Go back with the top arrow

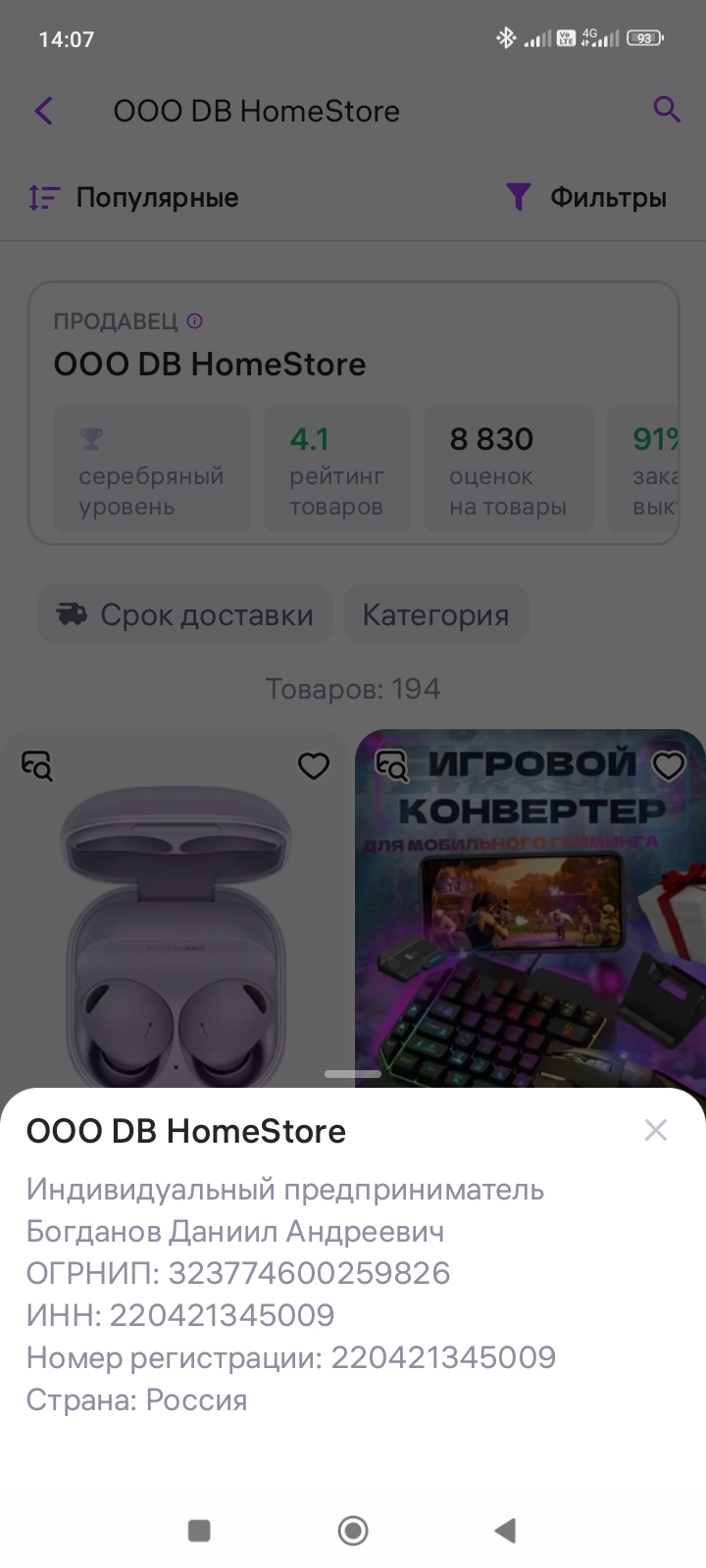click(44, 111)
